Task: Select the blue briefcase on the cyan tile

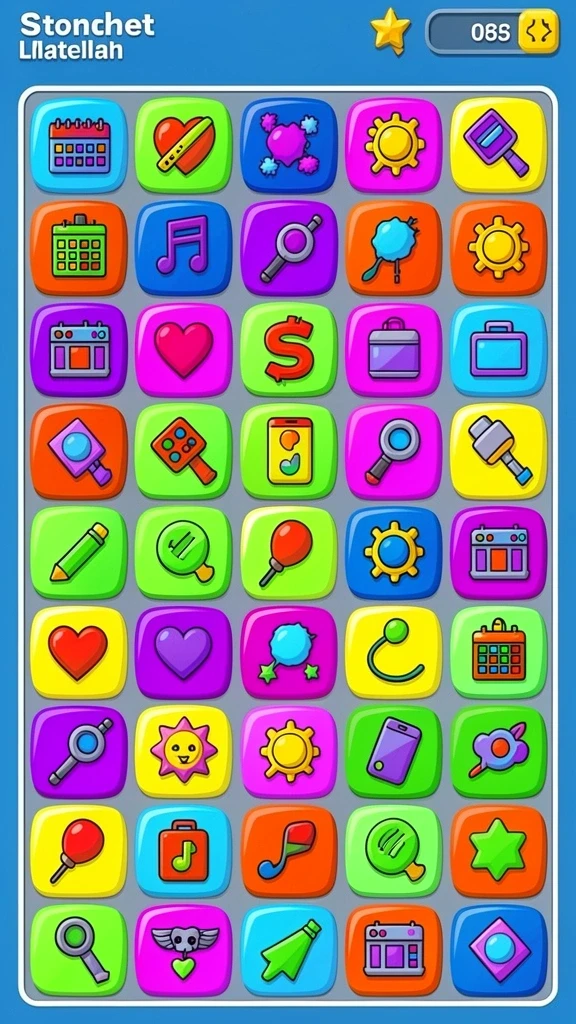Action: (x=498, y=349)
